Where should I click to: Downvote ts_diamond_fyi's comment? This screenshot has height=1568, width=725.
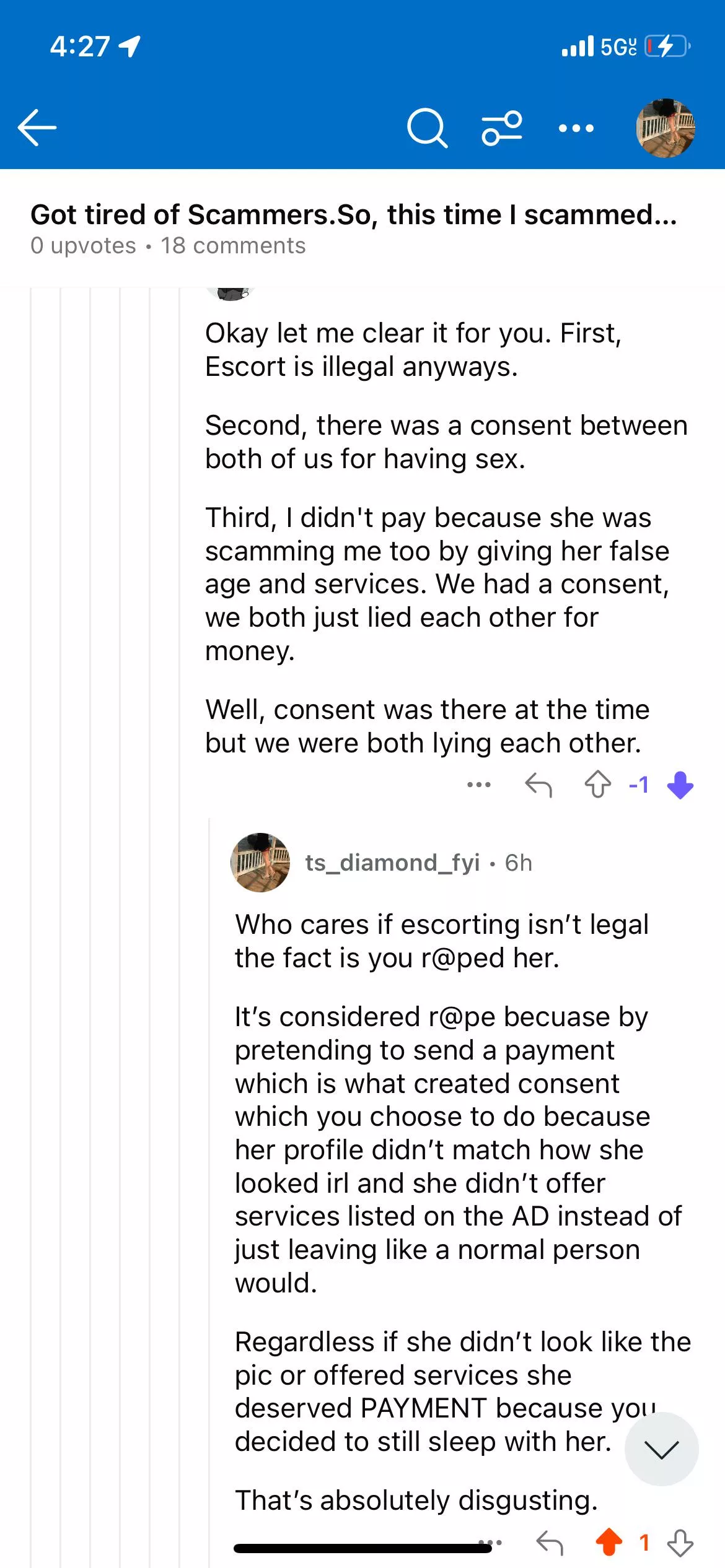680,1542
